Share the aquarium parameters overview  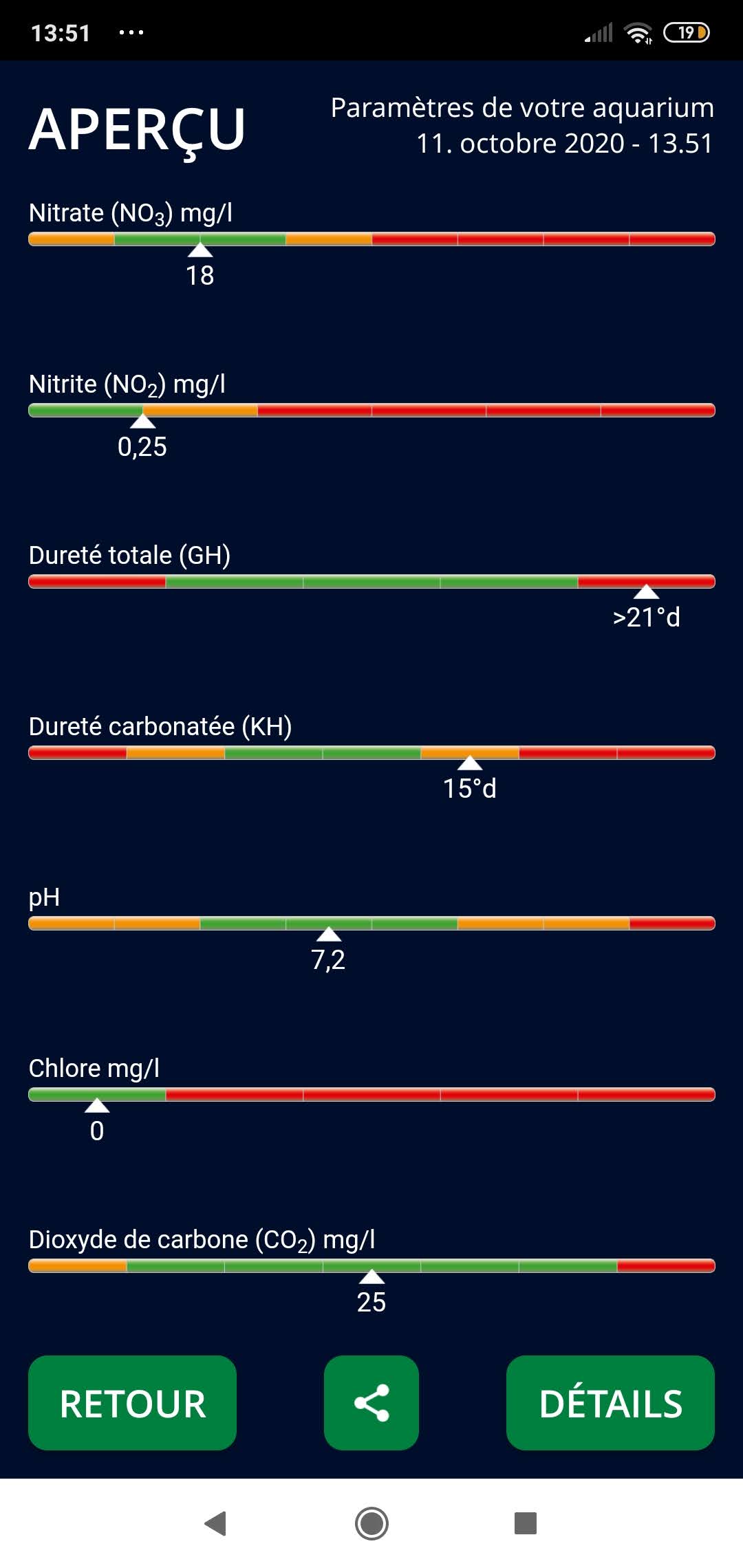point(371,1402)
